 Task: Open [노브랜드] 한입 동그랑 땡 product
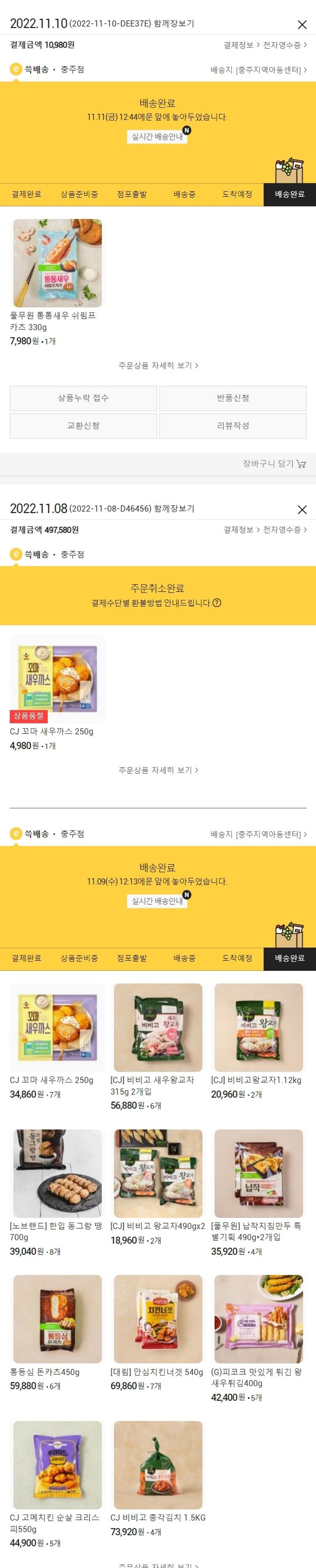pyautogui.click(x=57, y=1173)
